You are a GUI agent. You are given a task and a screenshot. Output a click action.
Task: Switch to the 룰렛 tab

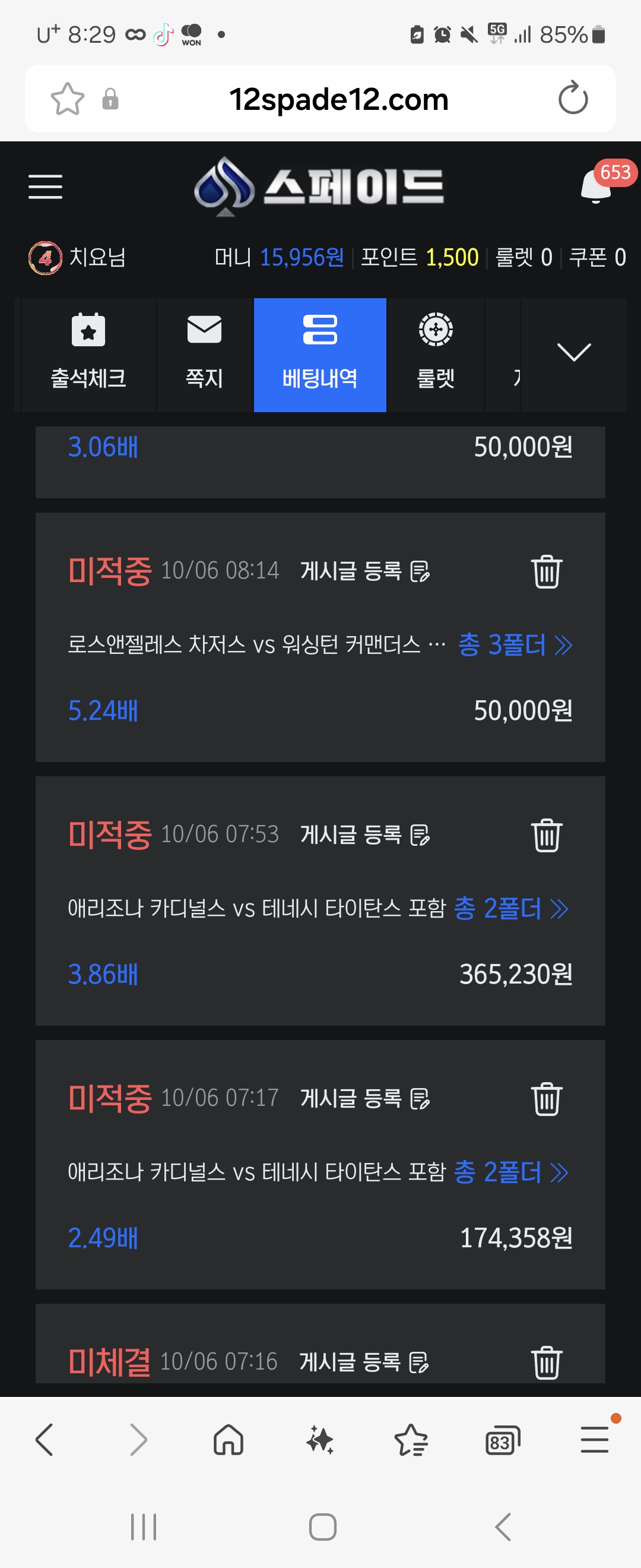point(436,355)
